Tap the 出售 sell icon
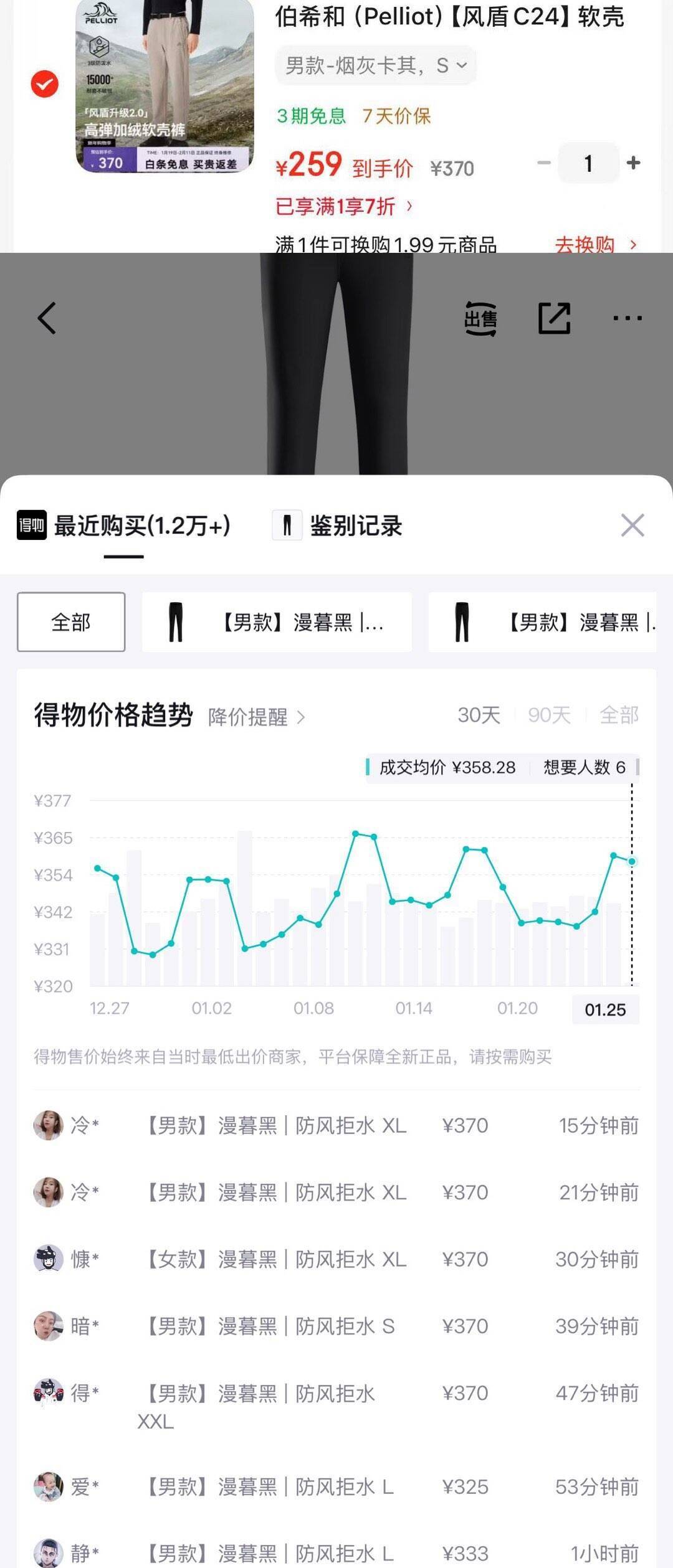 480,319
